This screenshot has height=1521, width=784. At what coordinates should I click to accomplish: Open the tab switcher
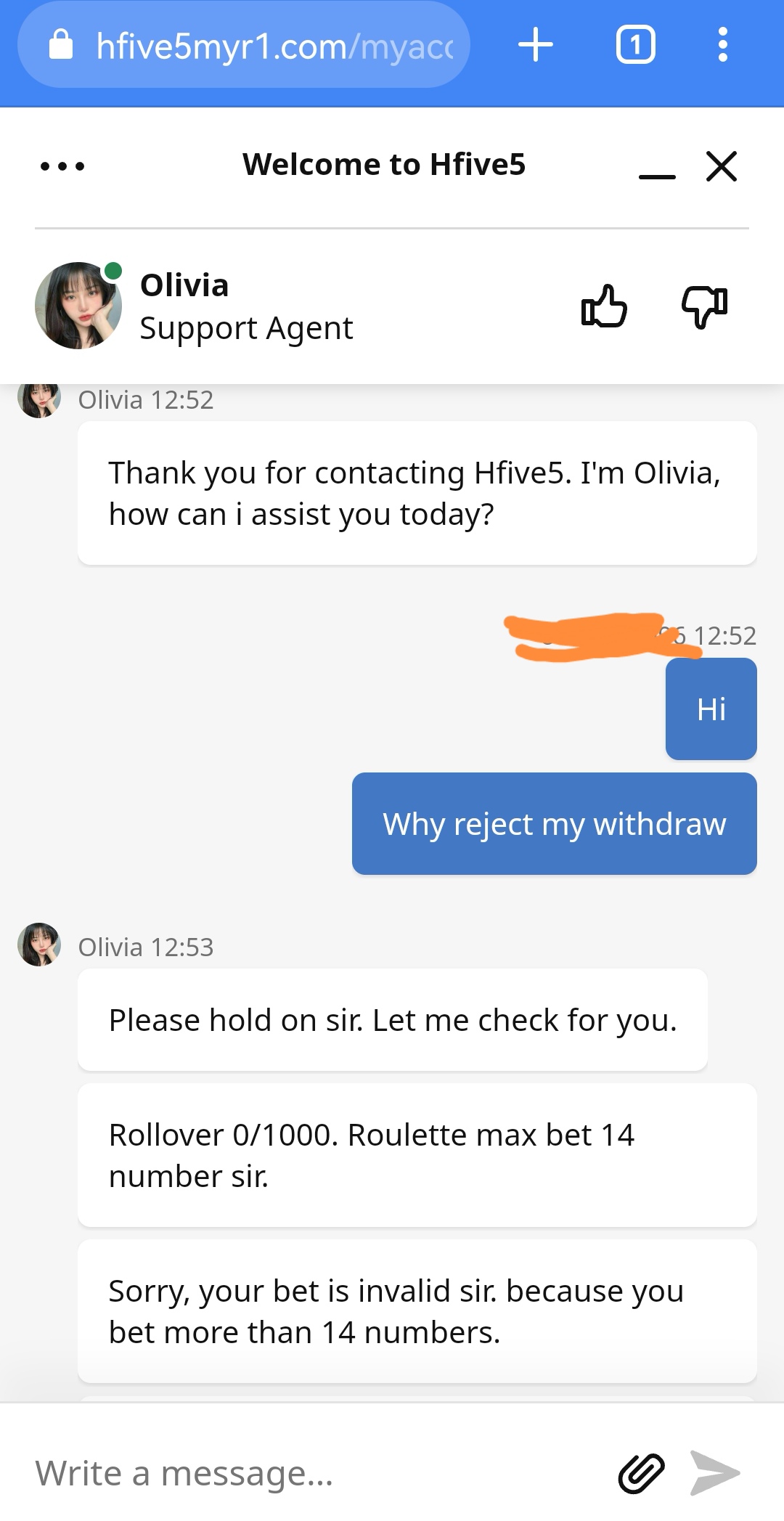pos(635,45)
